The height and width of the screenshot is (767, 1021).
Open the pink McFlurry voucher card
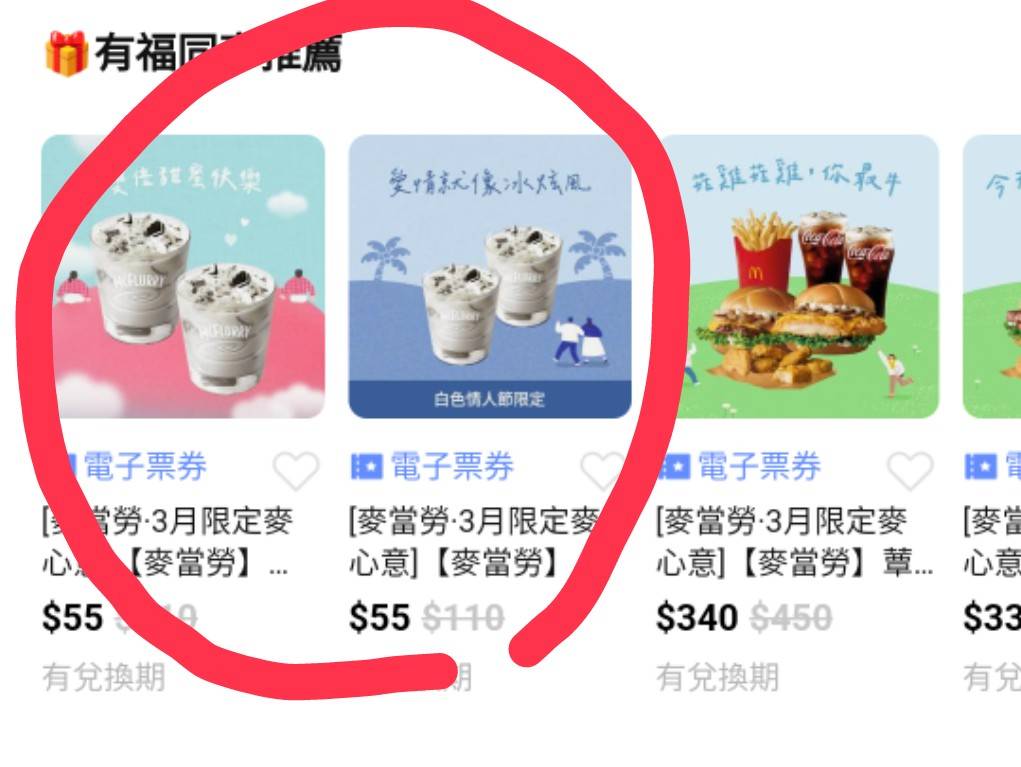click(x=183, y=277)
